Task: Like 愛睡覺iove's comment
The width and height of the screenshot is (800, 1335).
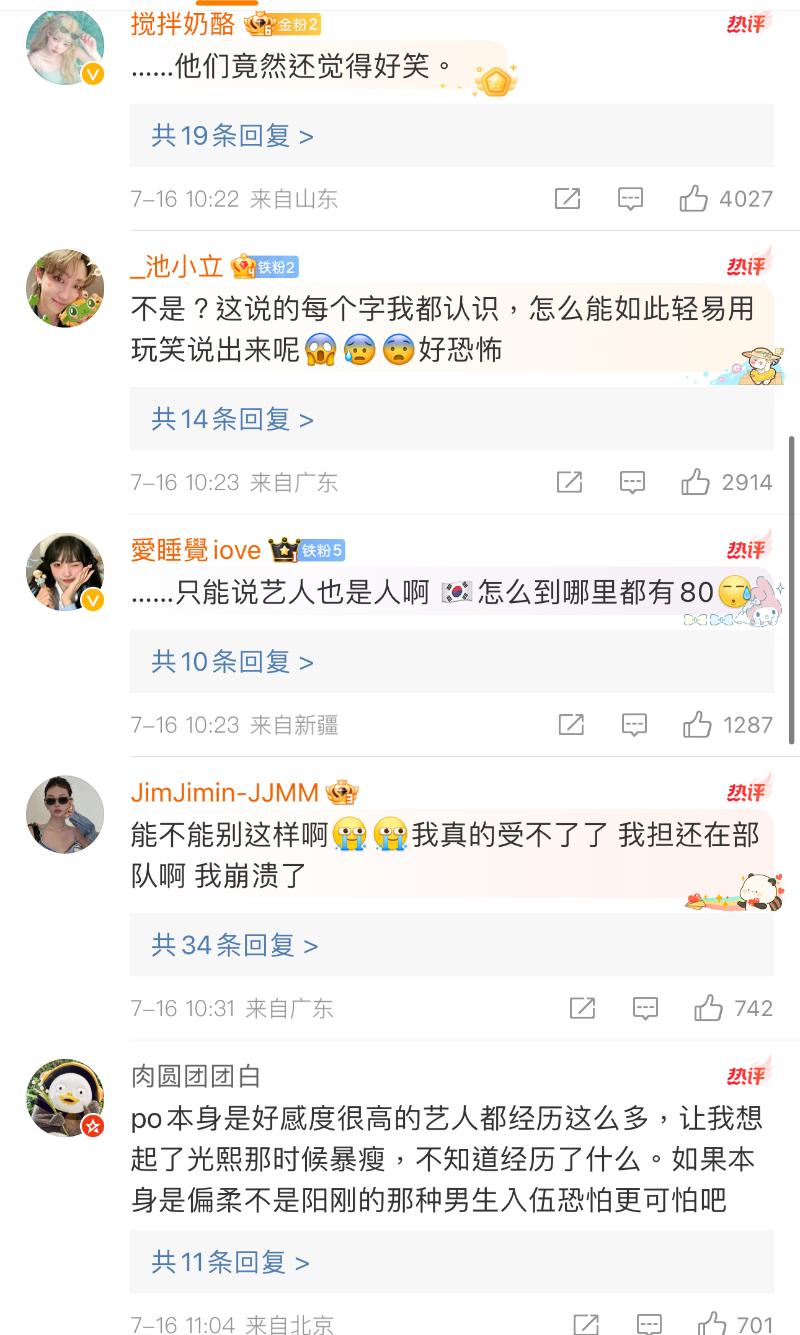Action: [697, 725]
